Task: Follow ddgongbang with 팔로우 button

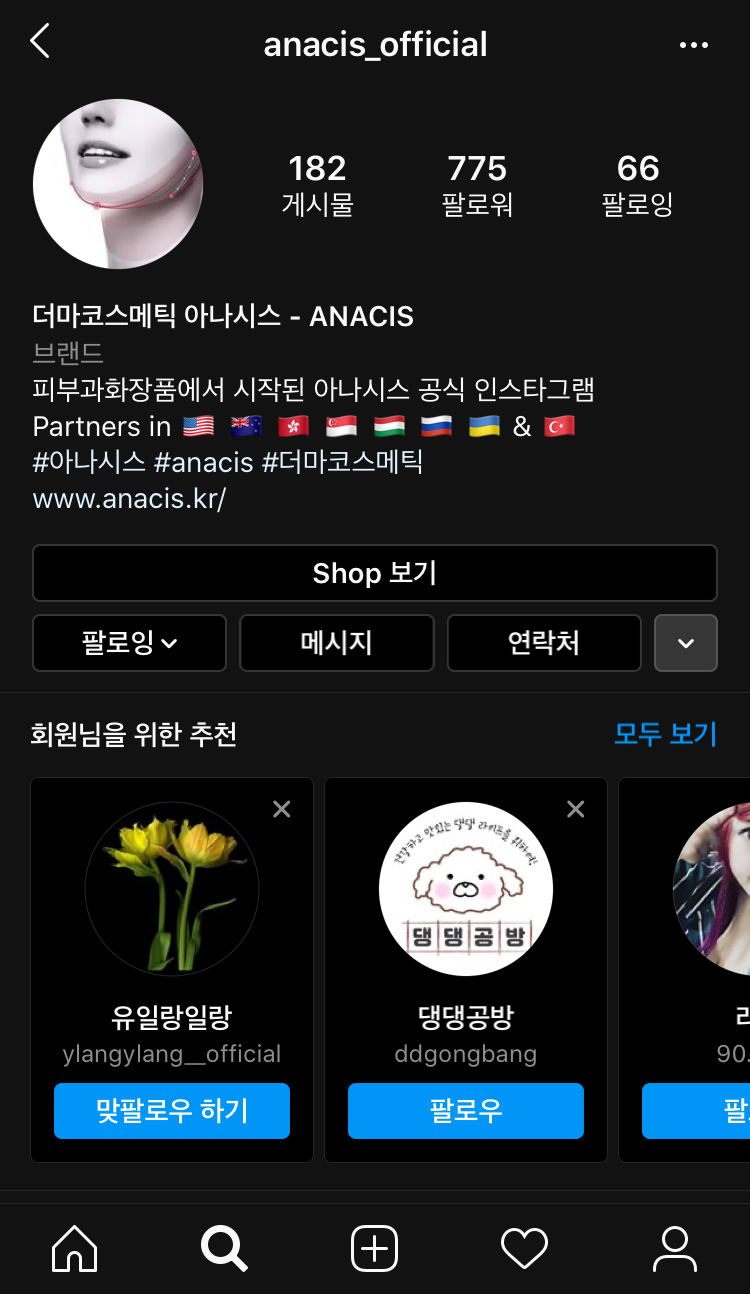Action: (x=466, y=1110)
